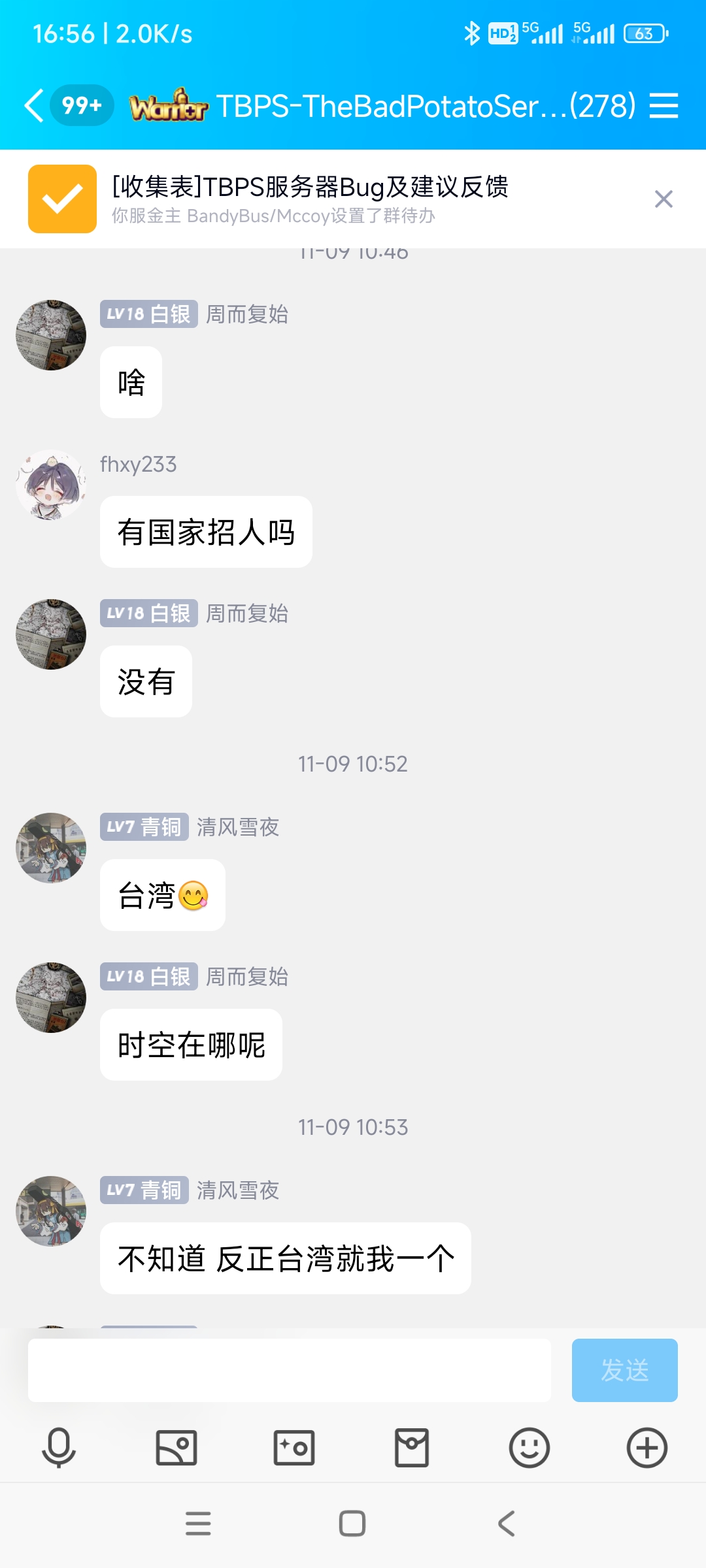Tap the 发送 send button

click(x=624, y=1370)
